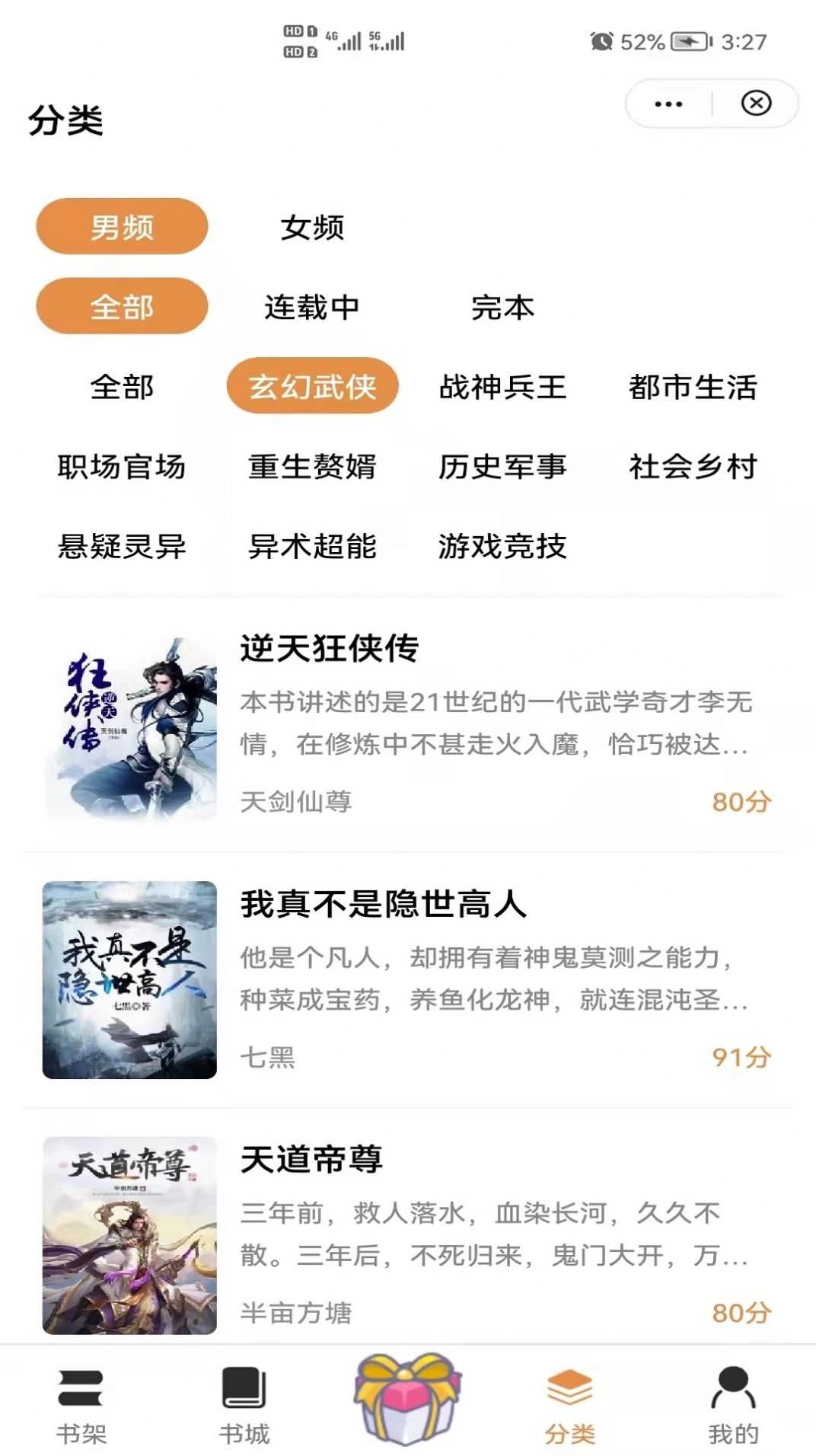The height and width of the screenshot is (1456, 816).
Task: Choose the 游戏竞技 category
Action: pos(502,544)
